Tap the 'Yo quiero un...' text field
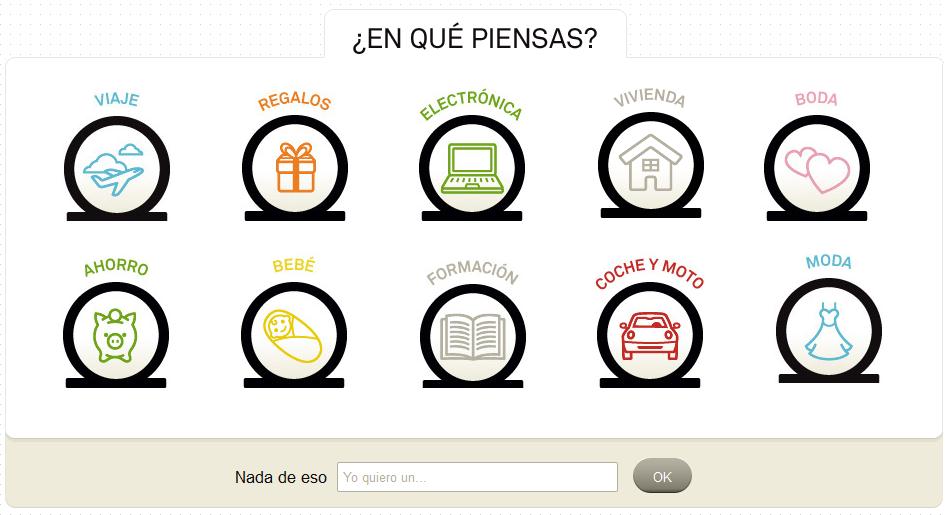 pyautogui.click(x=477, y=477)
